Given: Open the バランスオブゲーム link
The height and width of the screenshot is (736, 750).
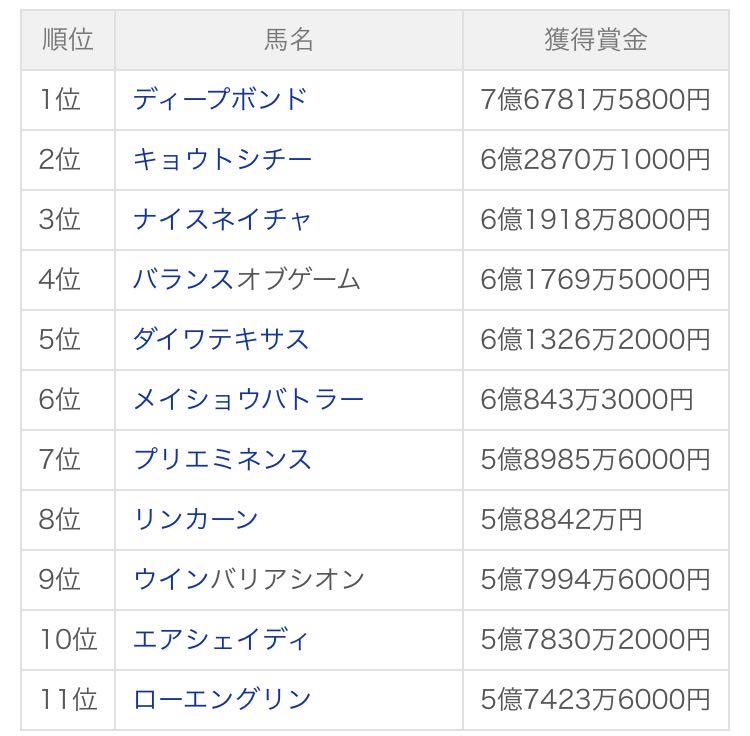Looking at the screenshot, I should coord(246,279).
